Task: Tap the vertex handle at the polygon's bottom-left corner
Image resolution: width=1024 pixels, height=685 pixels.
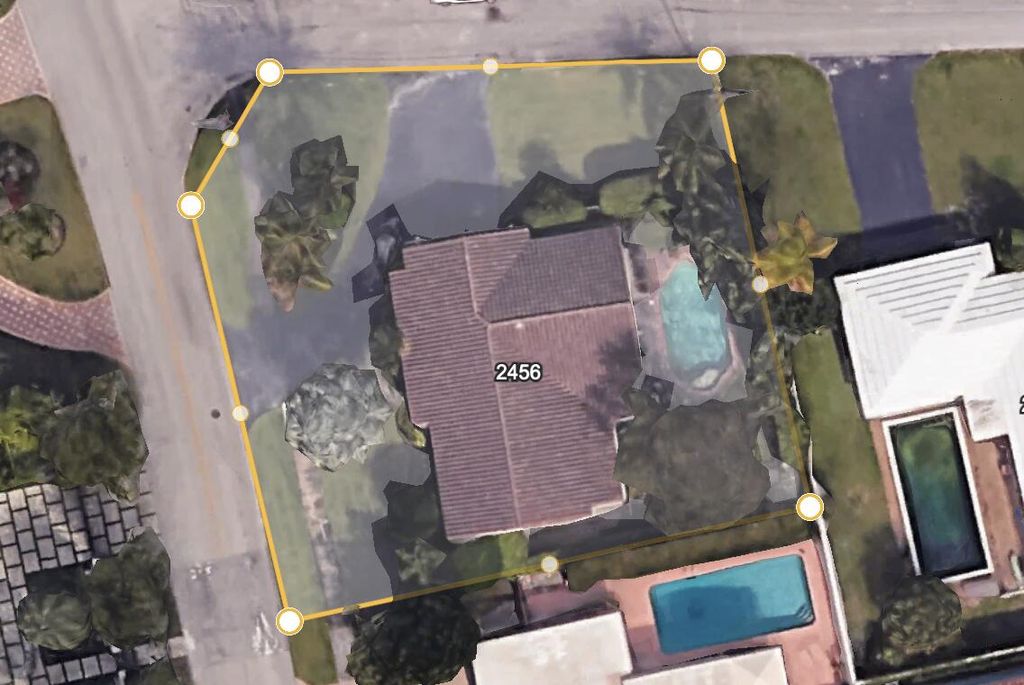Action: tap(289, 621)
